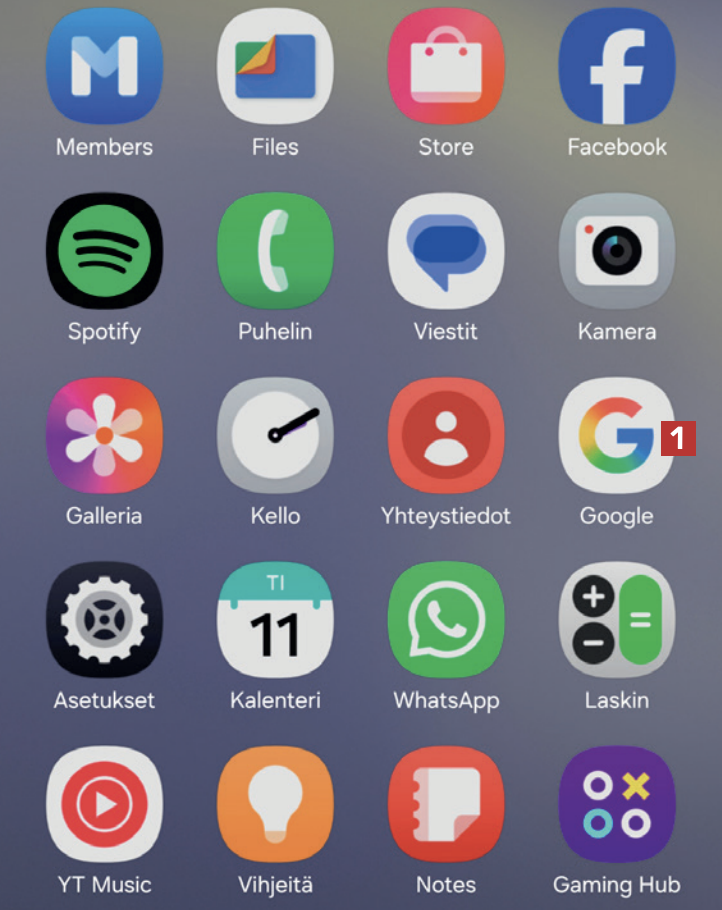Open the Viestit messages app

click(x=446, y=250)
